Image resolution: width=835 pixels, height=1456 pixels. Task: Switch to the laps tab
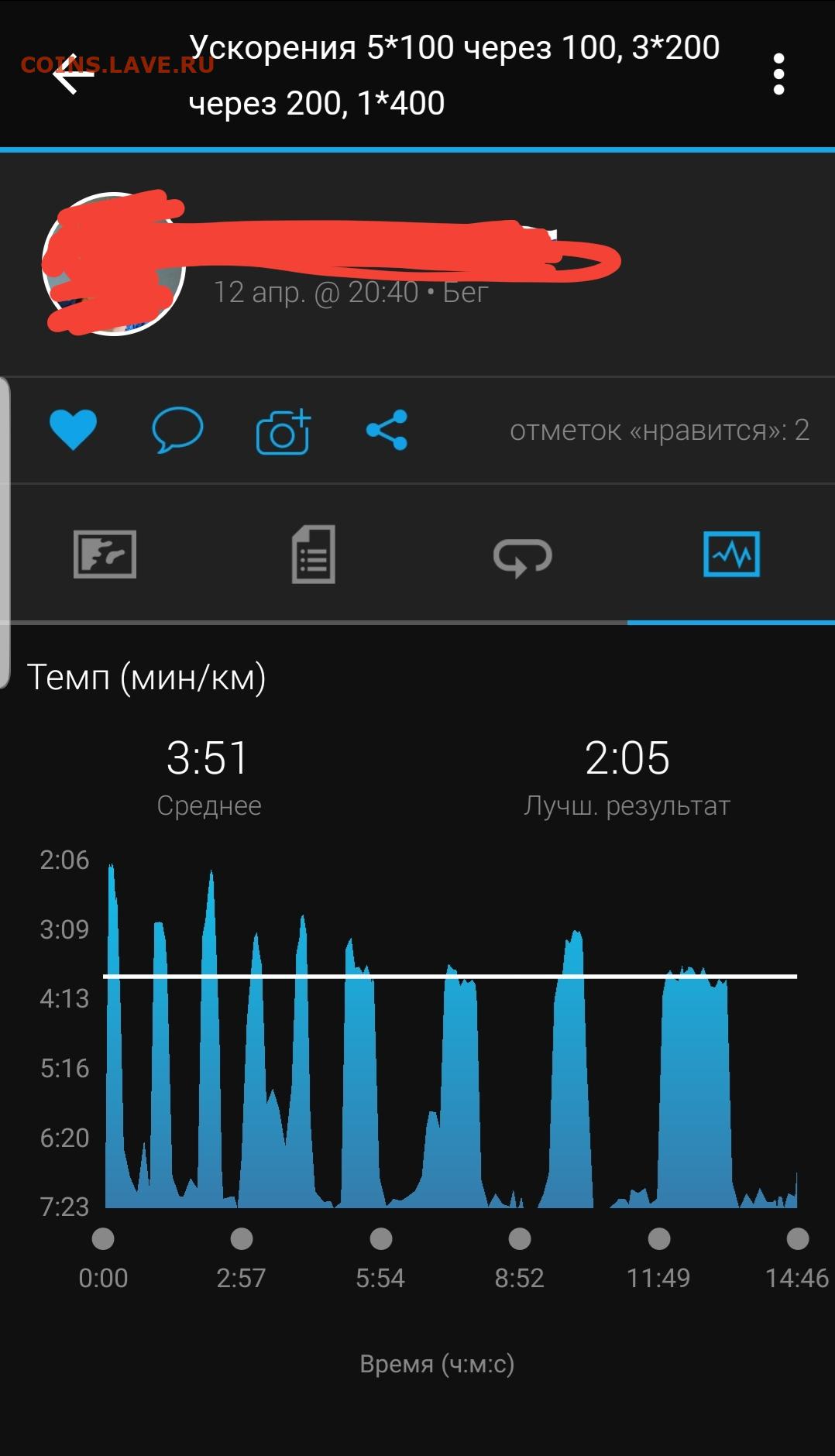pyautogui.click(x=522, y=556)
